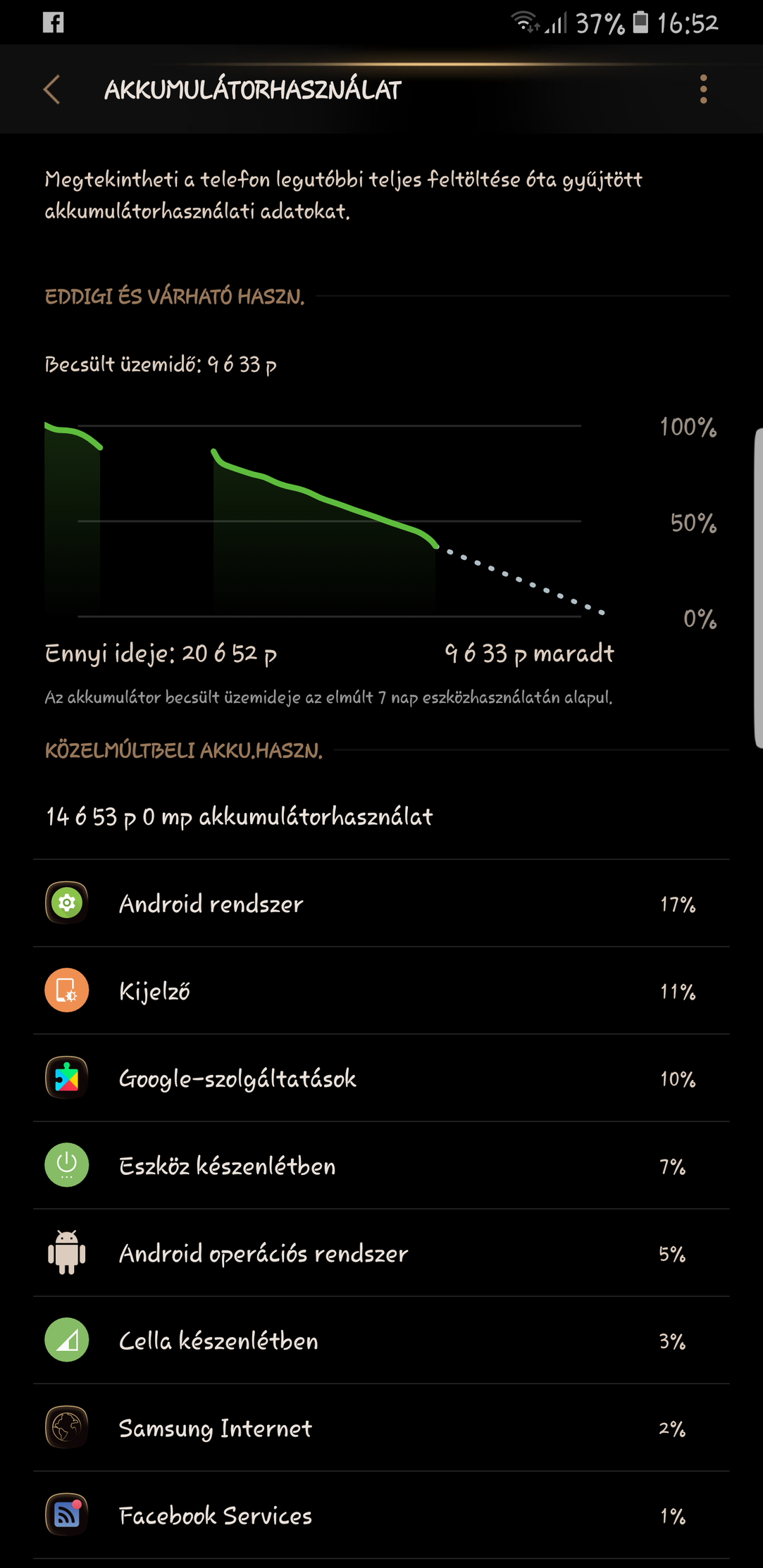763x1568 pixels.
Task: Open the edge panel handle
Action: coord(758,587)
